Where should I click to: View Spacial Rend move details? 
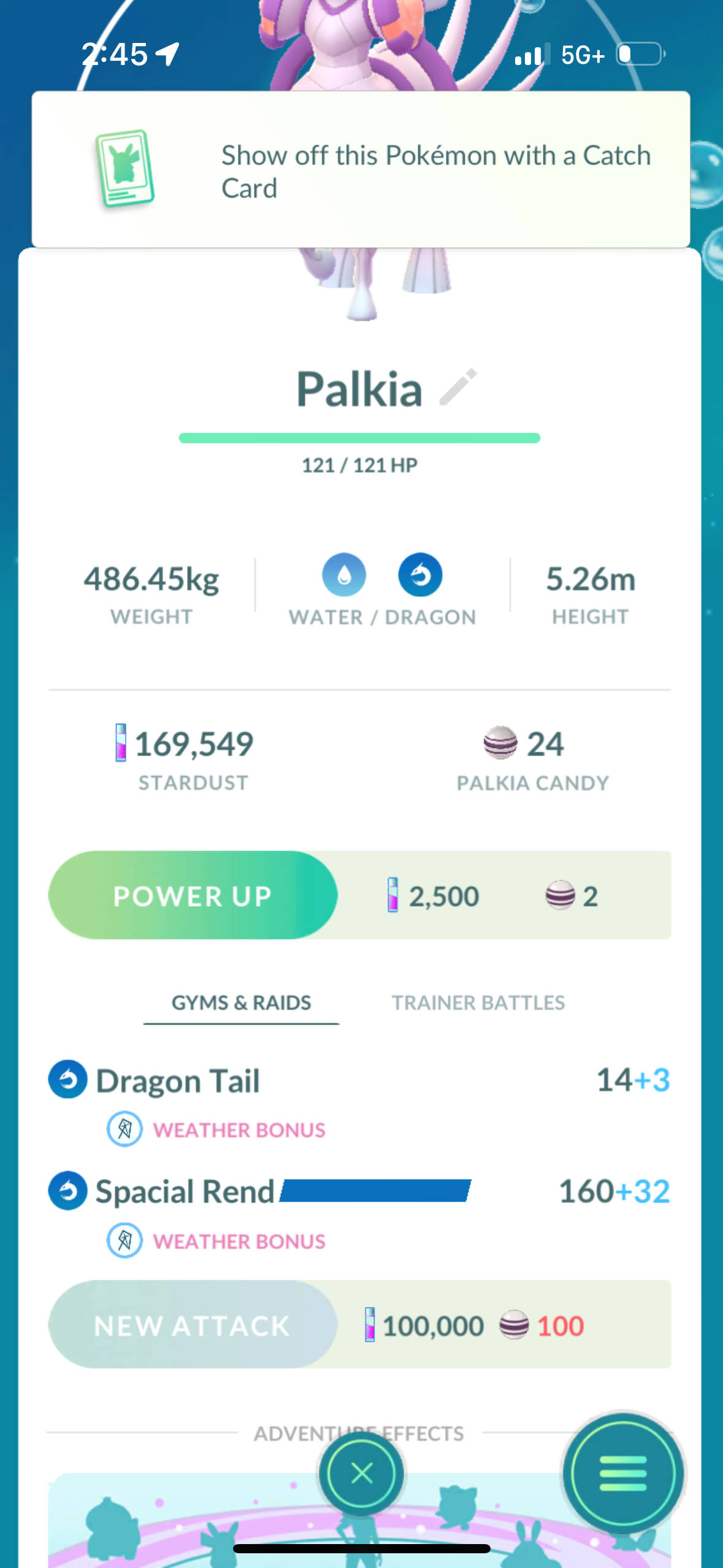[x=185, y=1191]
